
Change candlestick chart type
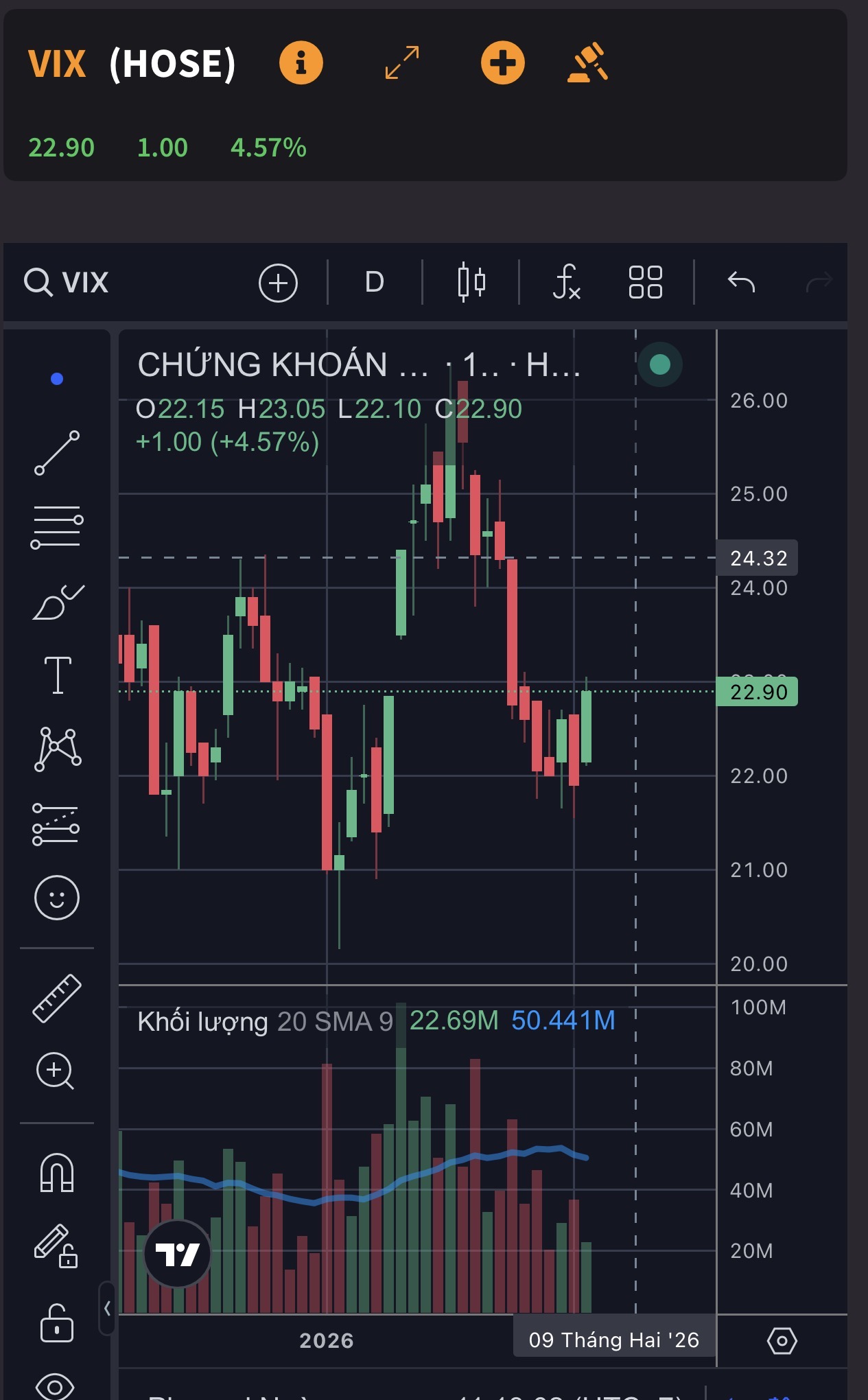(471, 282)
